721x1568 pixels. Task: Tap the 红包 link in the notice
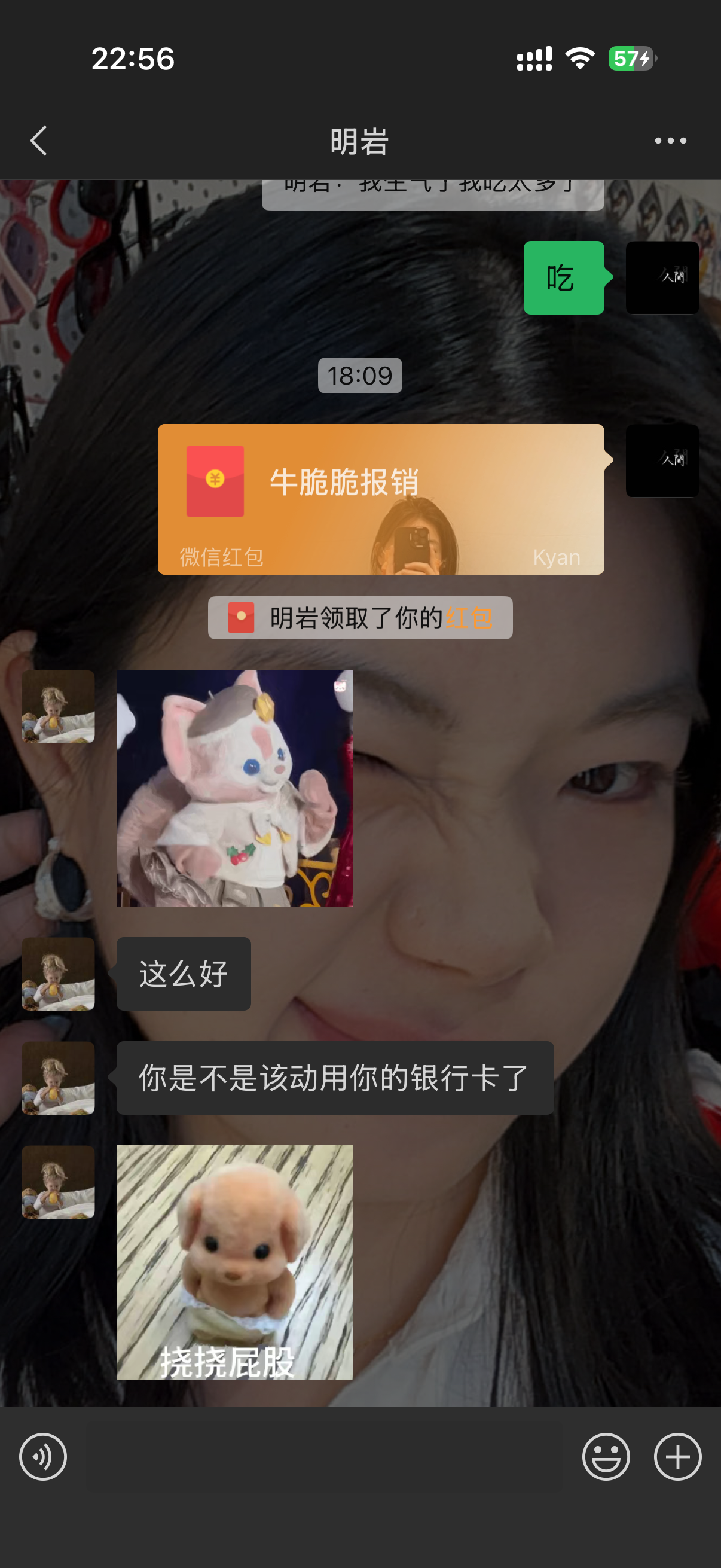pos(469,618)
